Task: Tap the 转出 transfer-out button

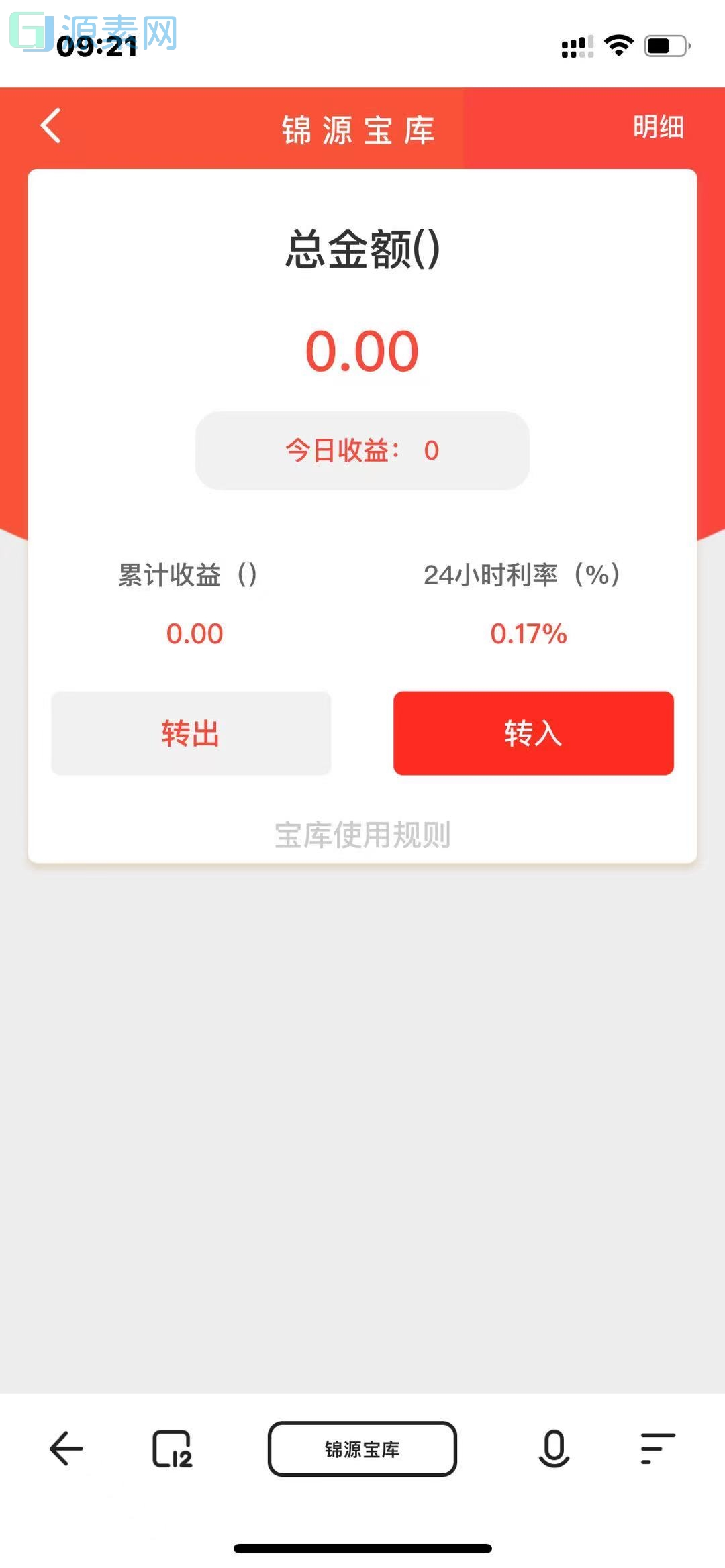Action: (x=190, y=734)
